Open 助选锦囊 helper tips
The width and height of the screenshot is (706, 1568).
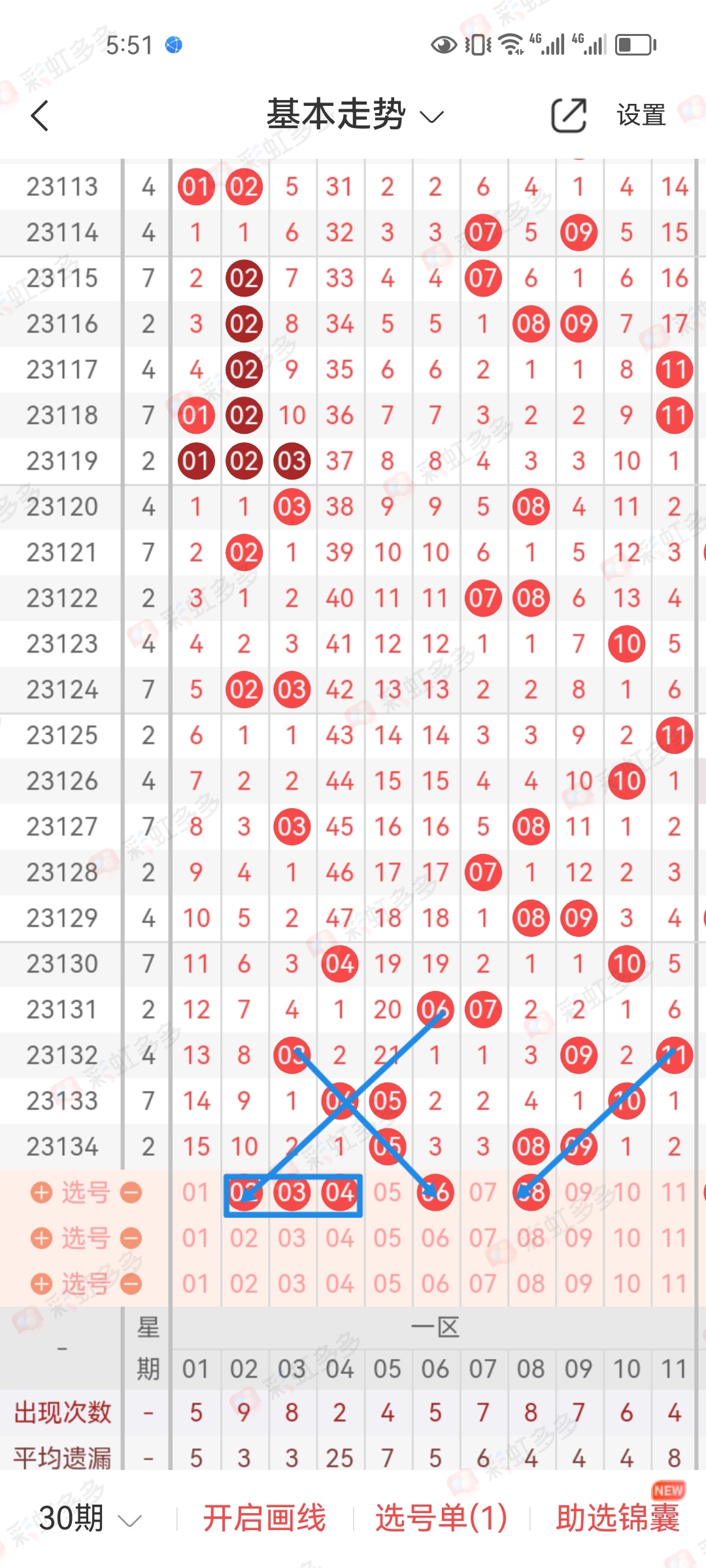[617, 1518]
